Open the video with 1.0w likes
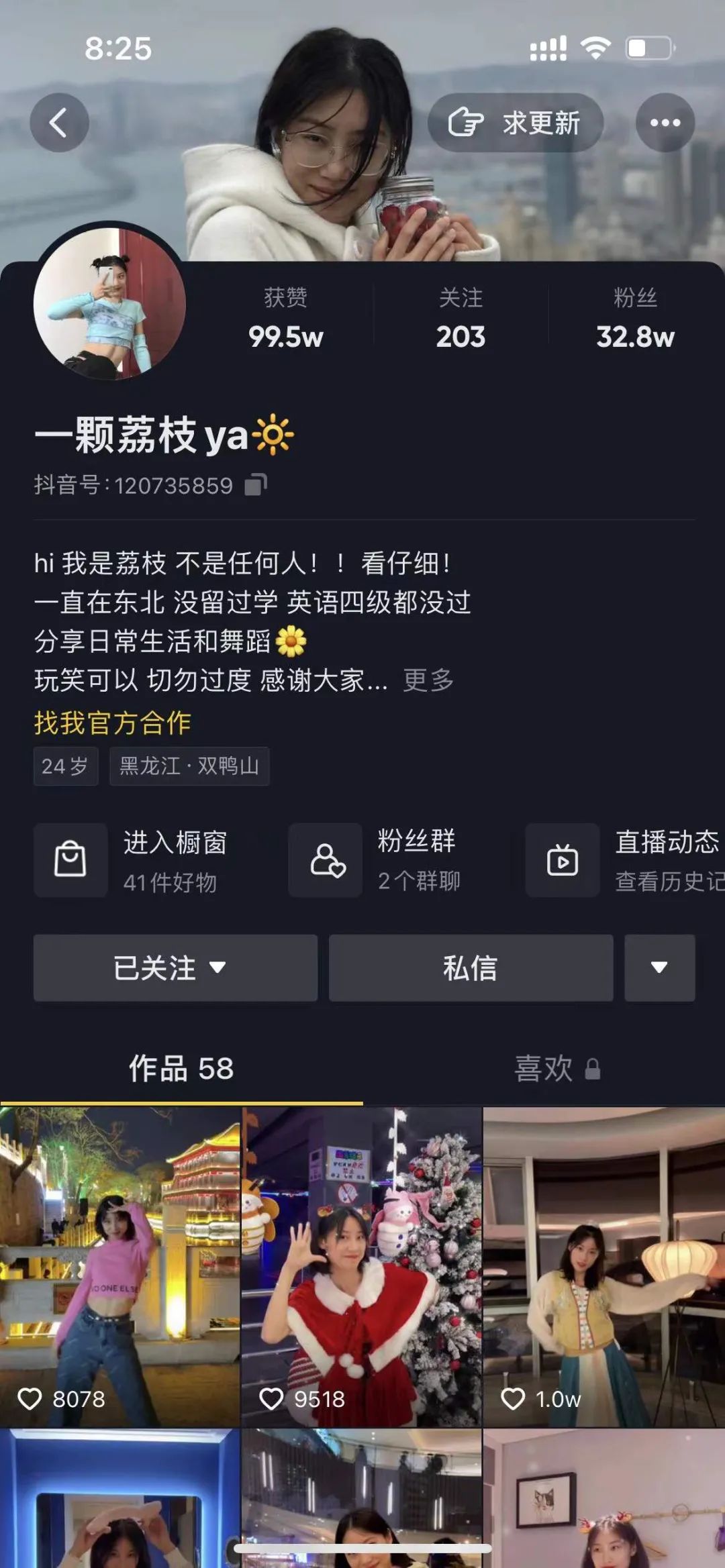725x1568 pixels. tap(604, 1268)
